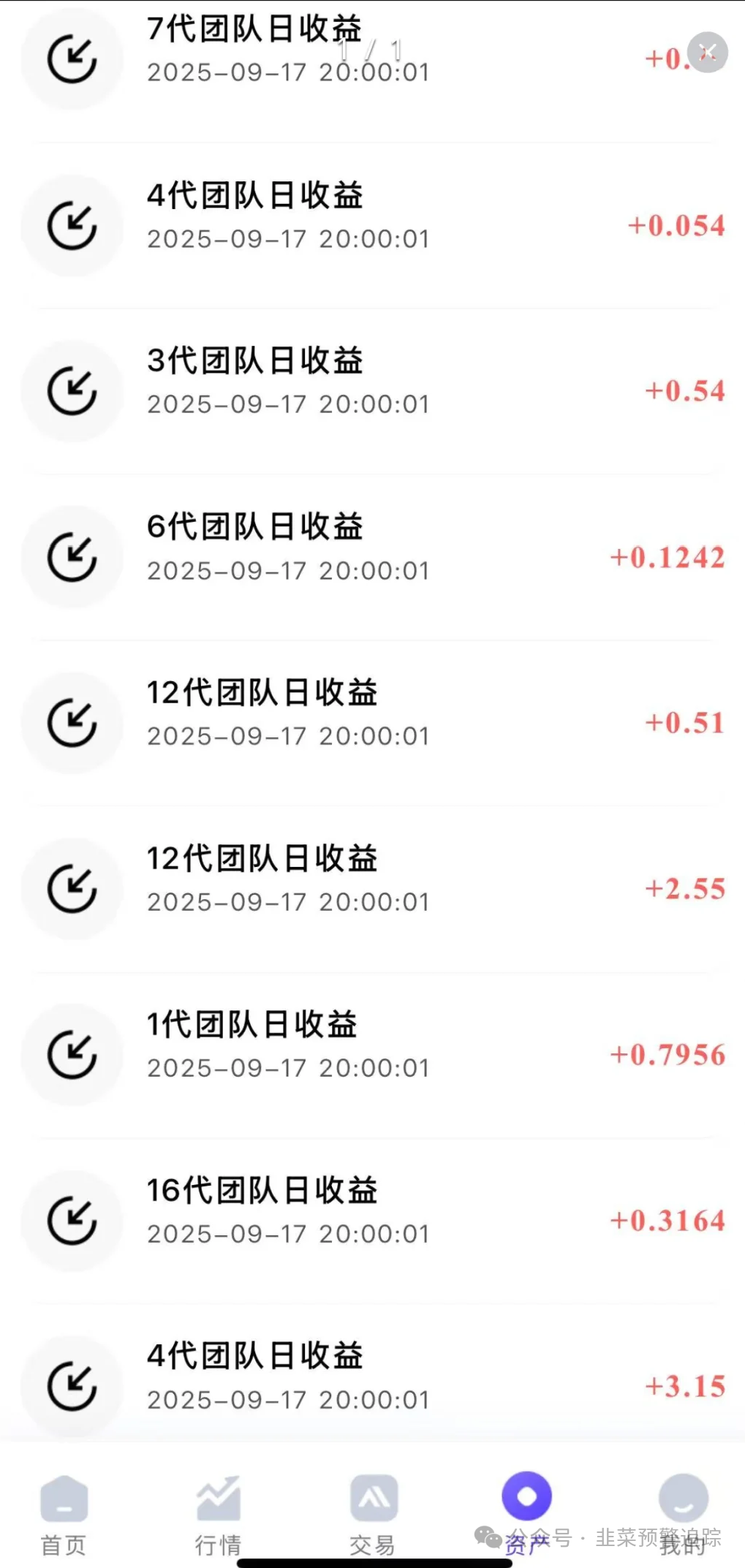Open the 行情 tab
Image resolution: width=745 pixels, height=1568 pixels.
[x=218, y=1513]
